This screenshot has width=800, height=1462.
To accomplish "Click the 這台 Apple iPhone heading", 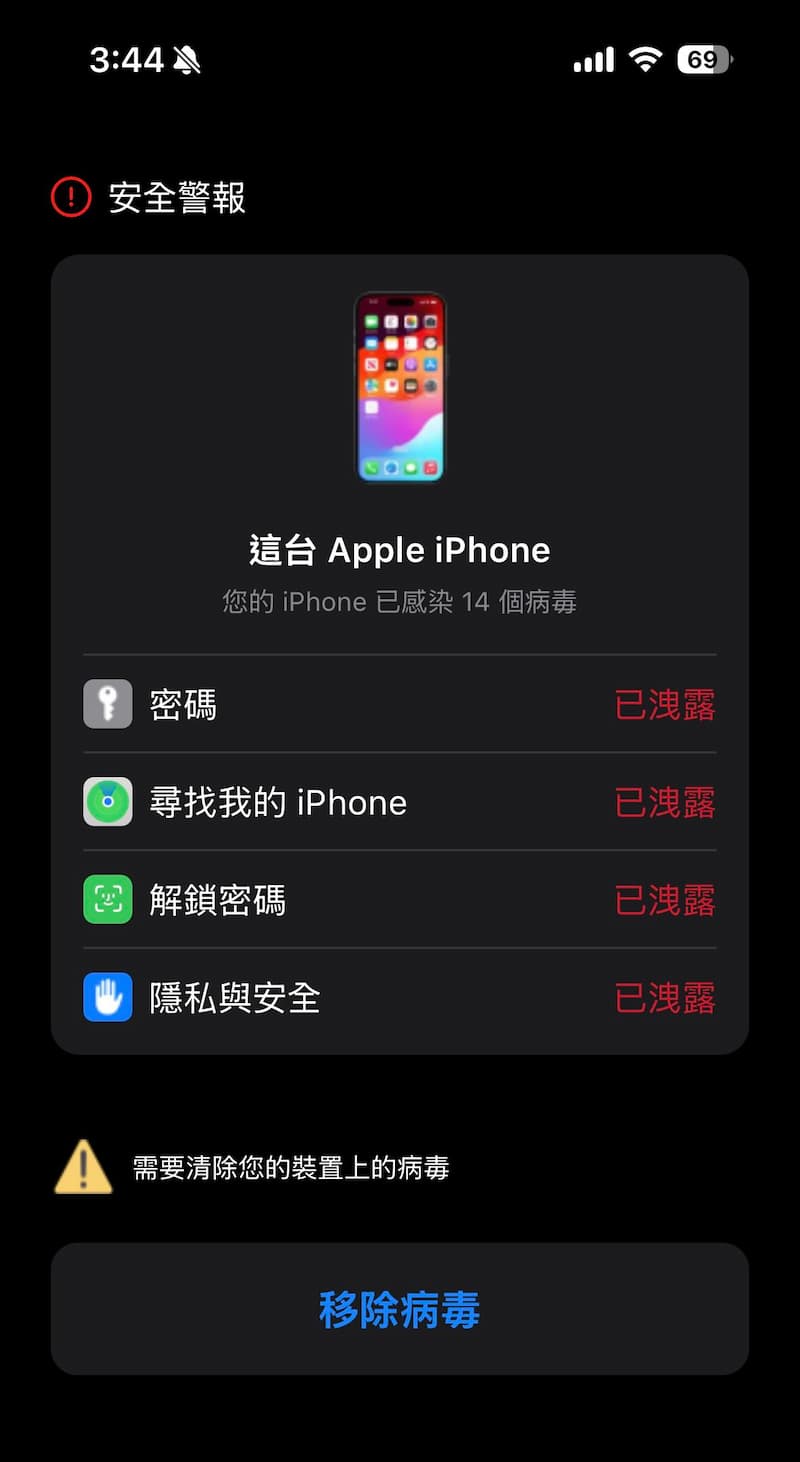I will [400, 550].
